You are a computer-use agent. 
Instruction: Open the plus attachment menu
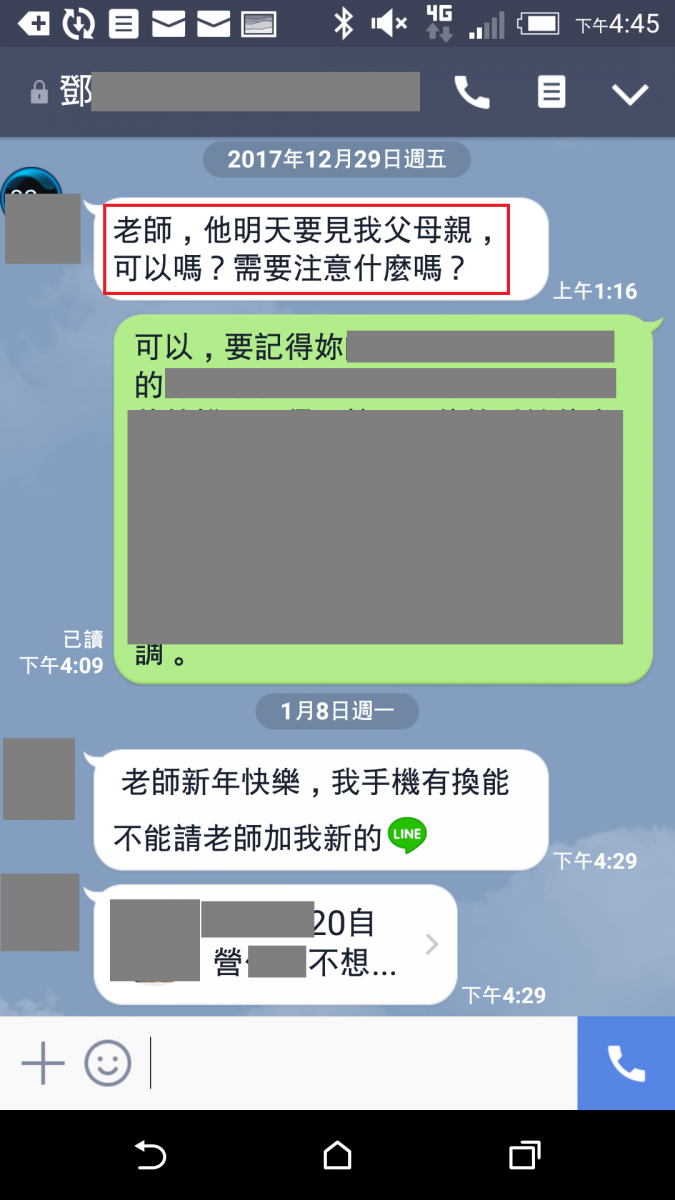43,1063
